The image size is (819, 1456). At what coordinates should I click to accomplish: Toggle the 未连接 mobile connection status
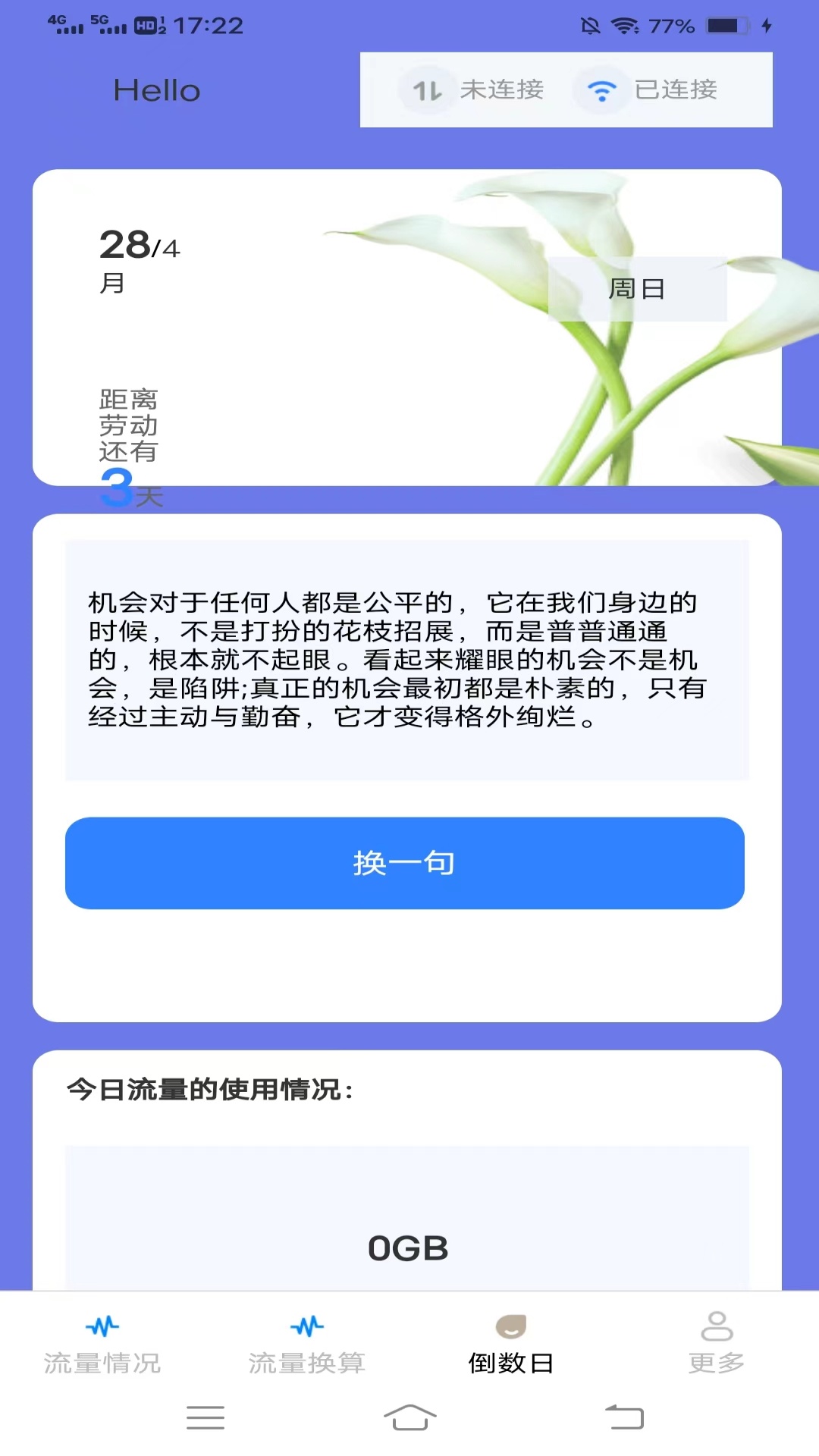tap(502, 89)
